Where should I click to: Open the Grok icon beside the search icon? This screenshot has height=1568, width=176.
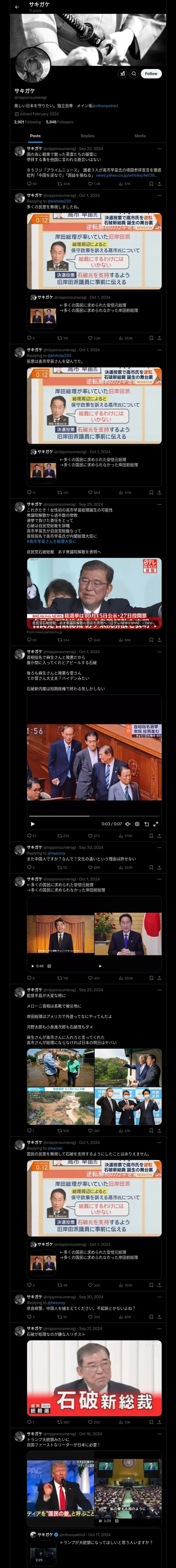click(x=122, y=74)
